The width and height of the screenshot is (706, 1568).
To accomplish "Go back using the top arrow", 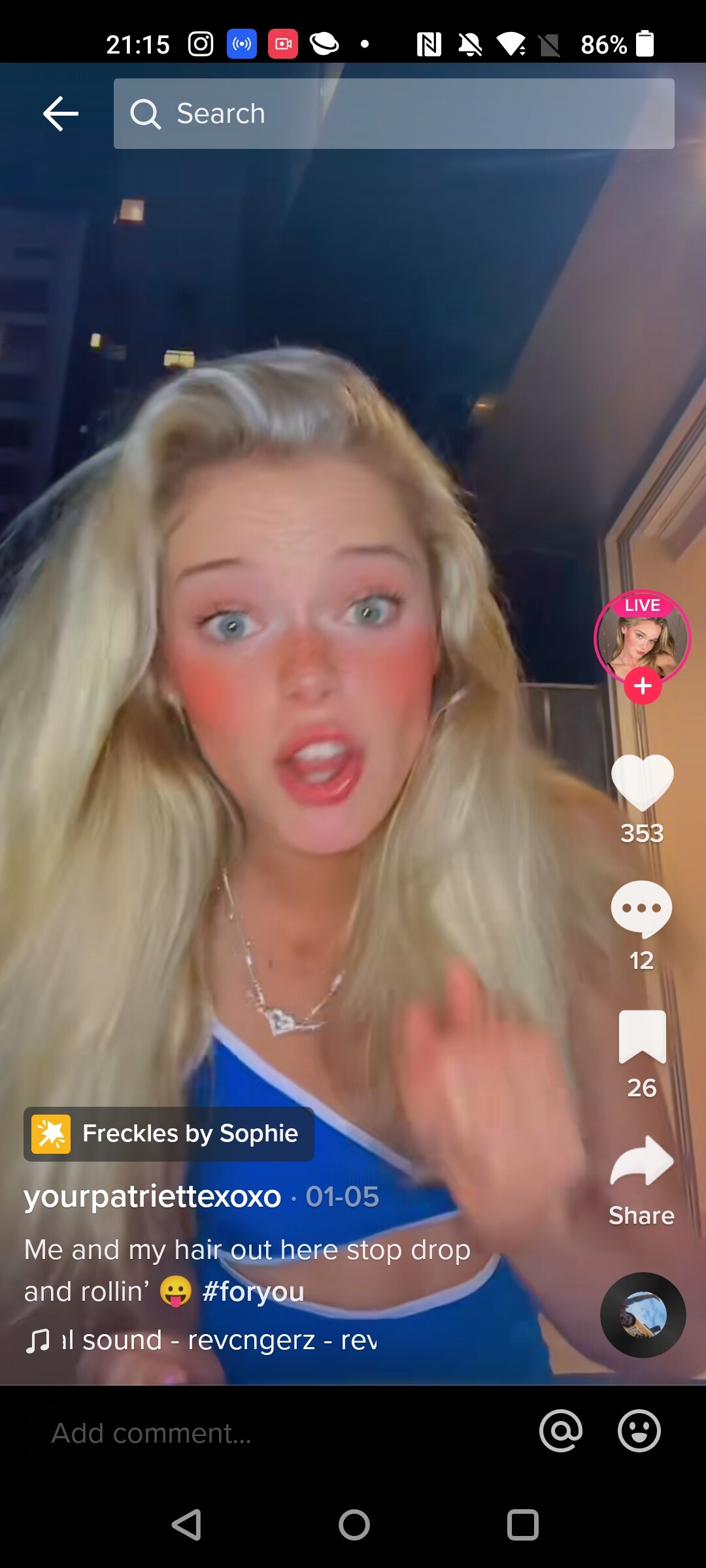I will tap(61, 114).
